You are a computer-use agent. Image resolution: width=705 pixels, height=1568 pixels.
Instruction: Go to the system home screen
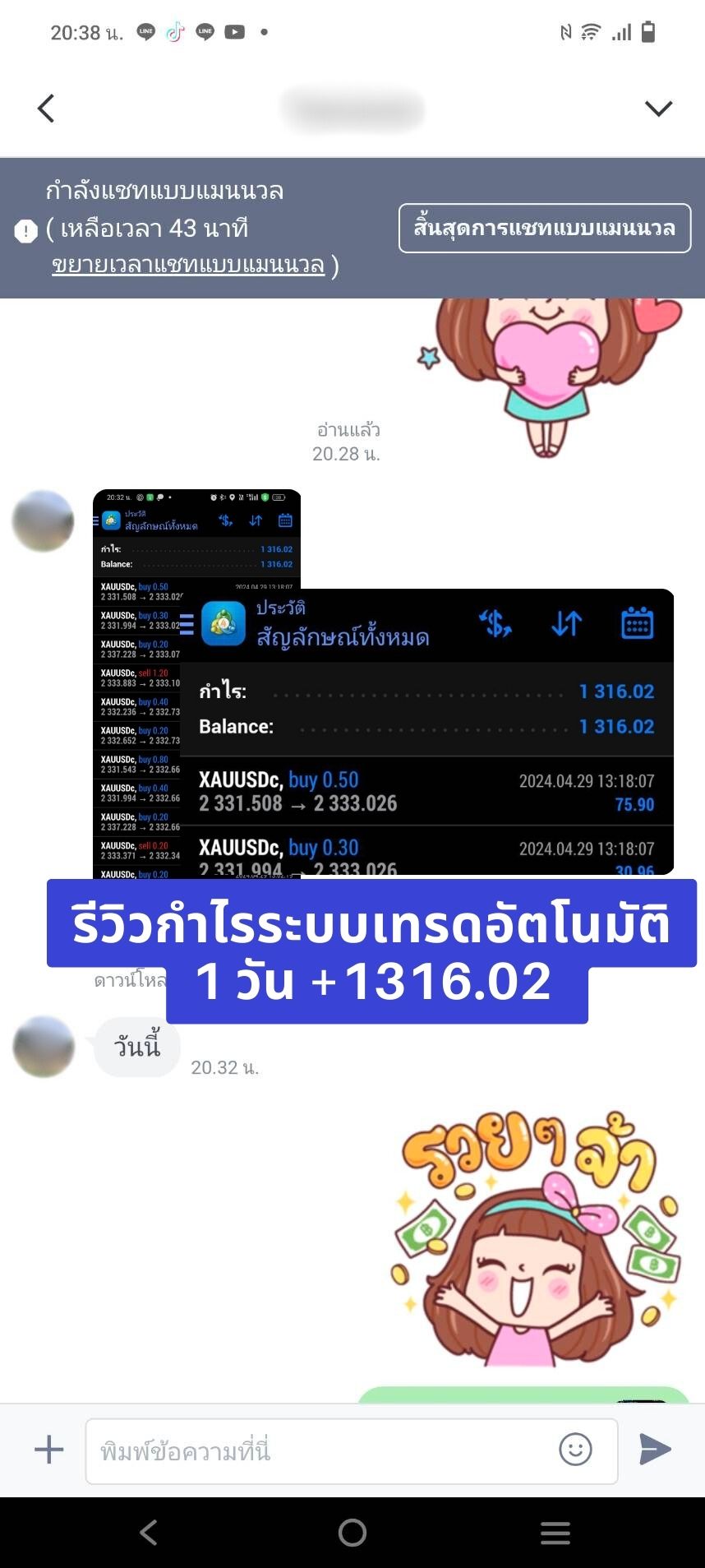[352, 1533]
